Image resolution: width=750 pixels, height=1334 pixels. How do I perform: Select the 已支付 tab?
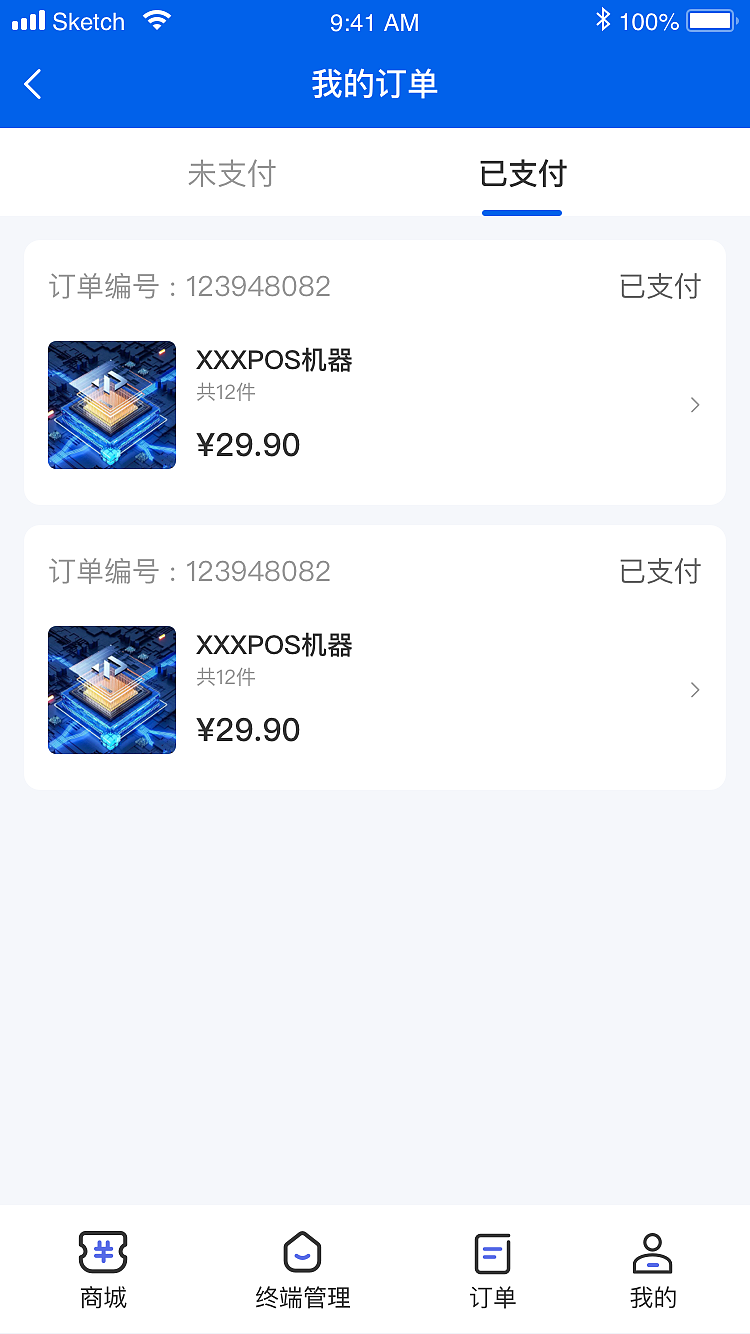pos(522,172)
